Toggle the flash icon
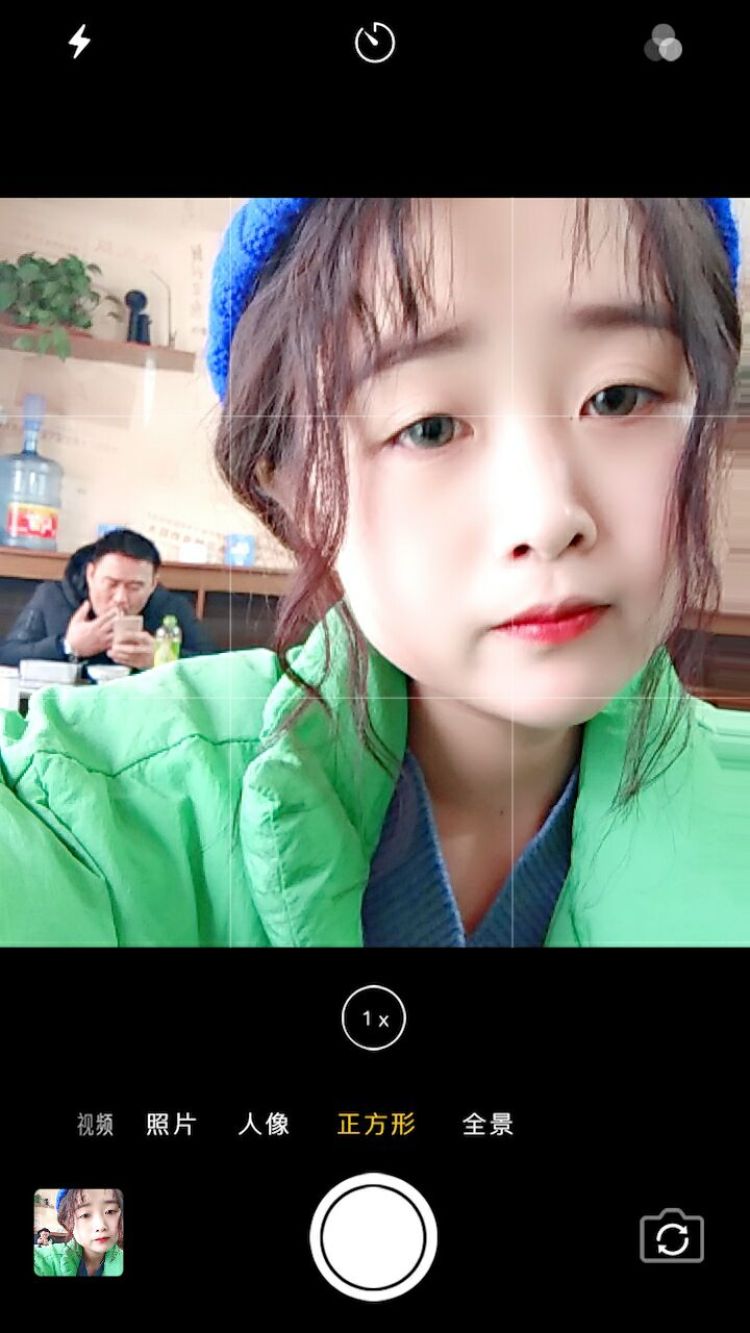The image size is (750, 1333). pyautogui.click(x=79, y=42)
